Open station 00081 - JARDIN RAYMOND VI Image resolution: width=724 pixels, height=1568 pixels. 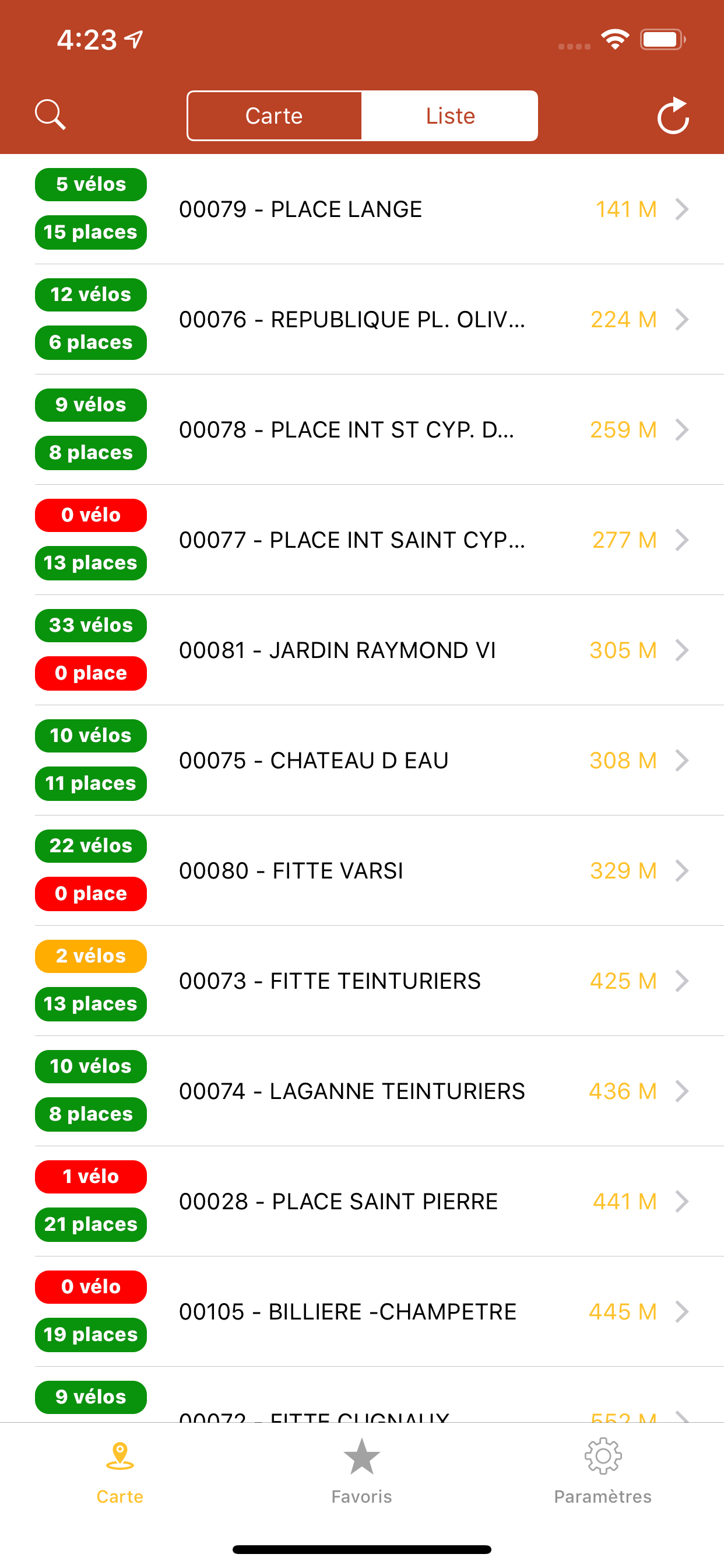click(362, 649)
